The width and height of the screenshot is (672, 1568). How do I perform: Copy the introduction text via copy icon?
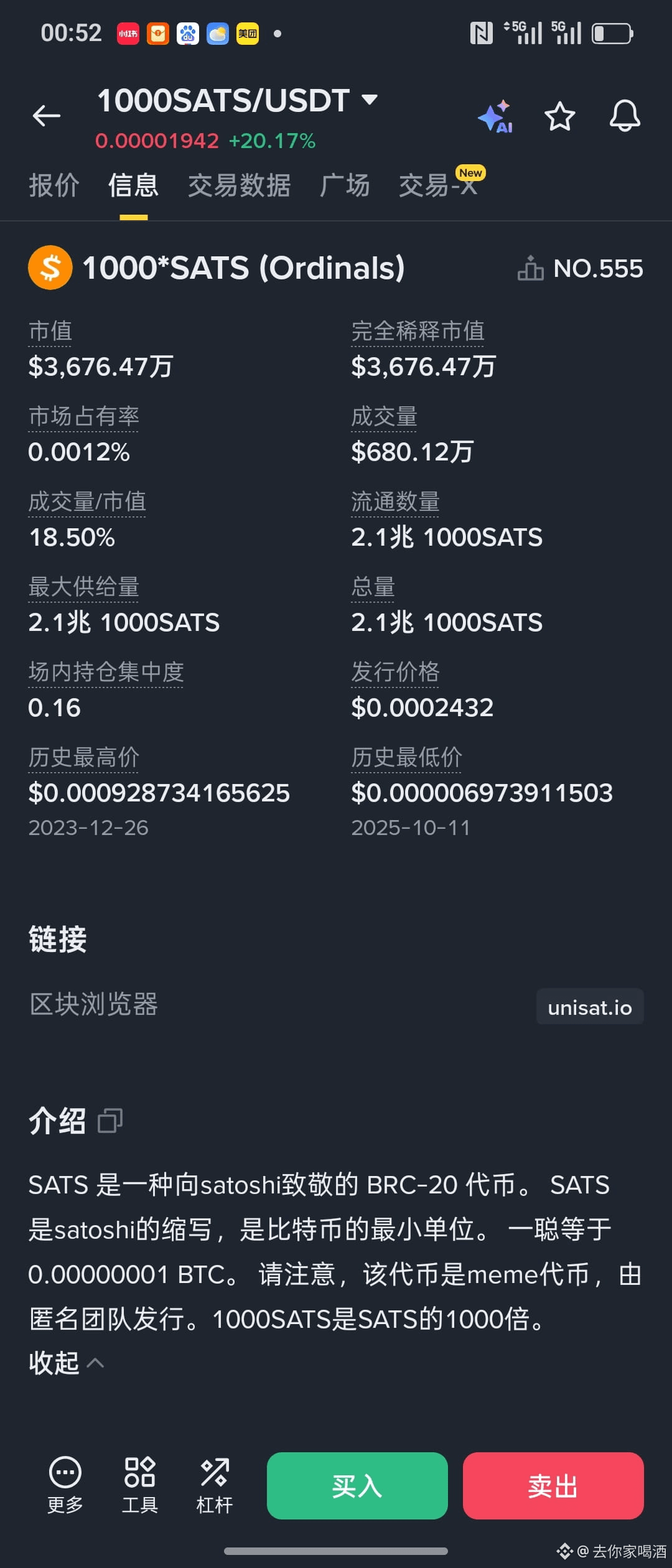coord(111,1120)
